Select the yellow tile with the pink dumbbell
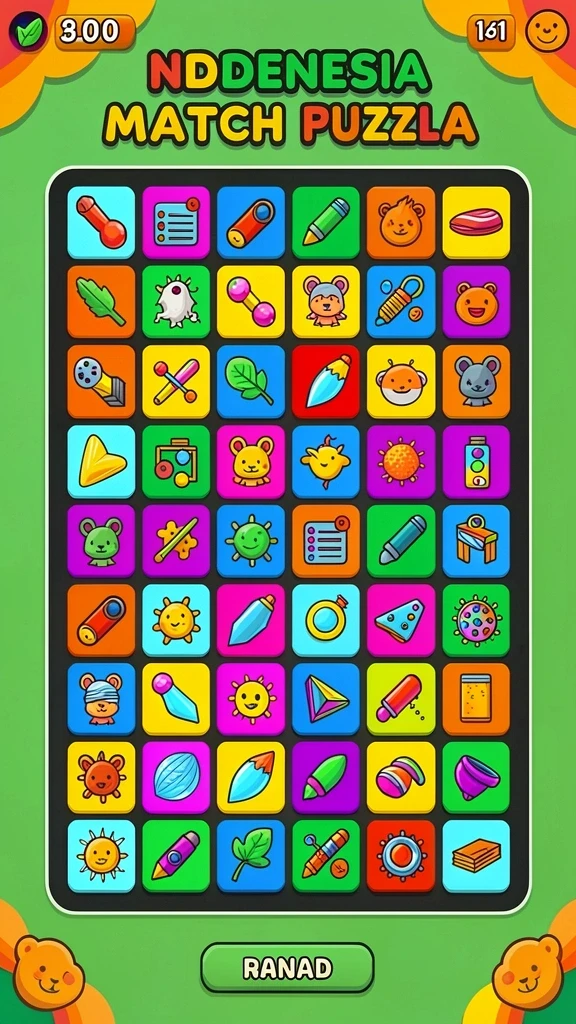This screenshot has width=576, height=1024. (251, 301)
